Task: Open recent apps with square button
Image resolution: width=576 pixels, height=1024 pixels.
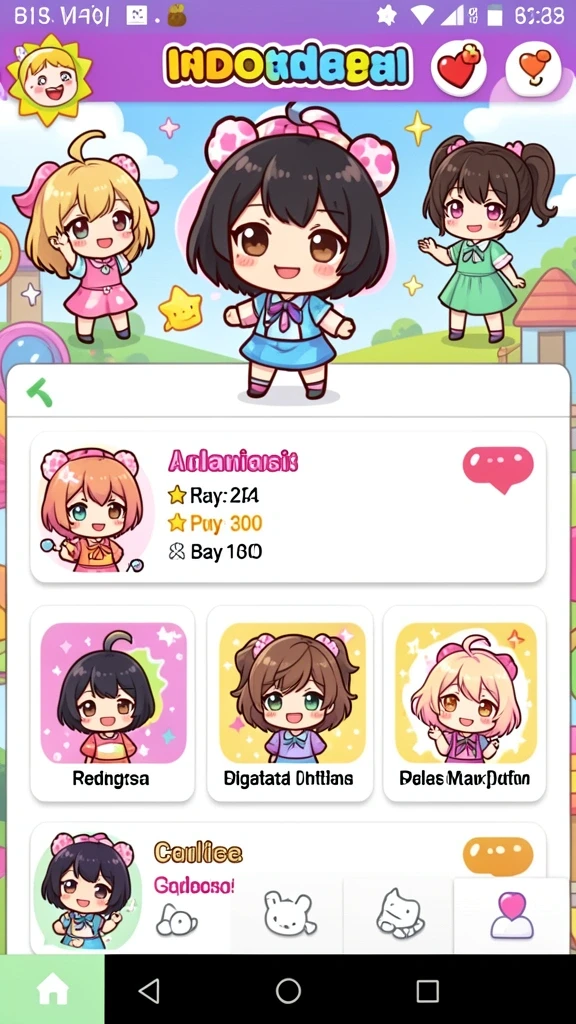Action: 427,991
